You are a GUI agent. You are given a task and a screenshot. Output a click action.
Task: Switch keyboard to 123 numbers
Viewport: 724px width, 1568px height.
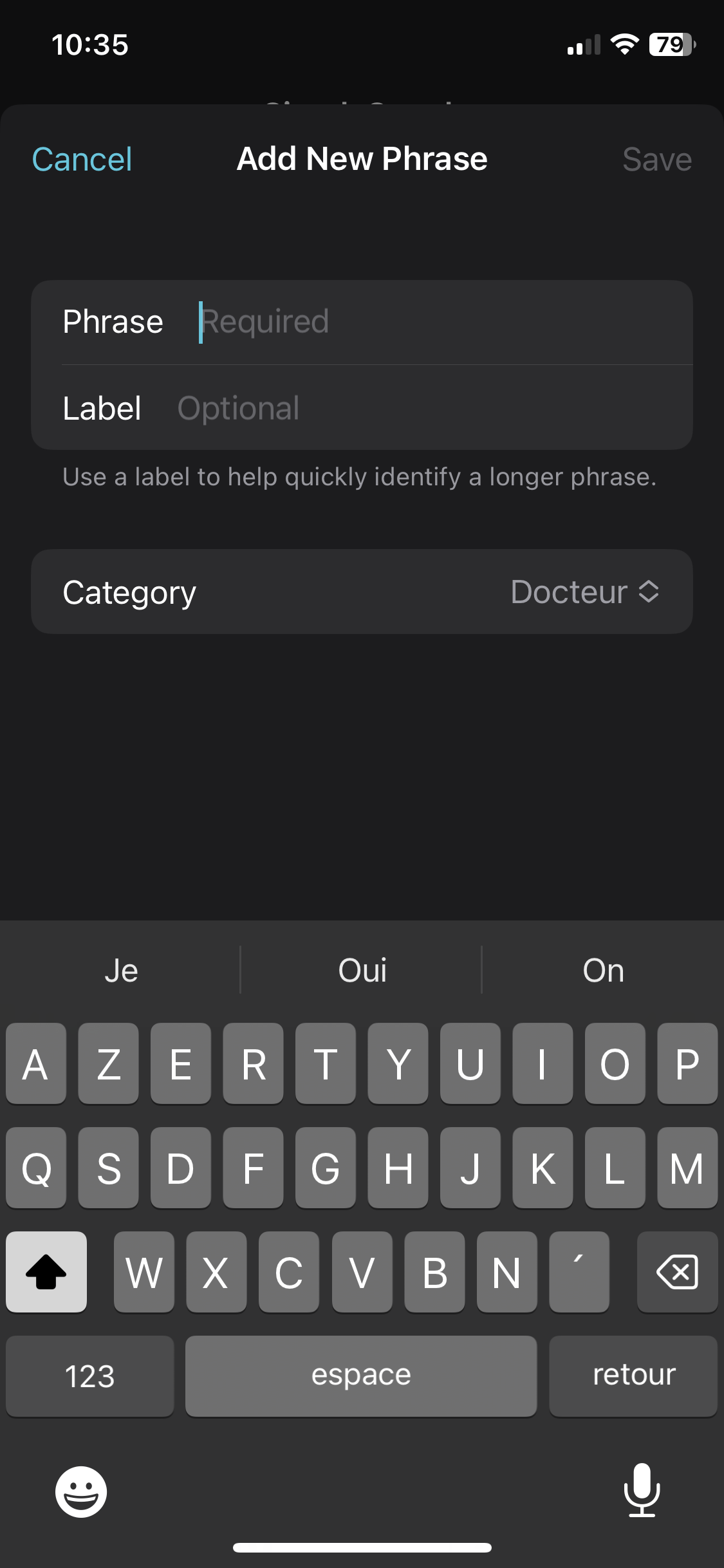[x=90, y=1376]
